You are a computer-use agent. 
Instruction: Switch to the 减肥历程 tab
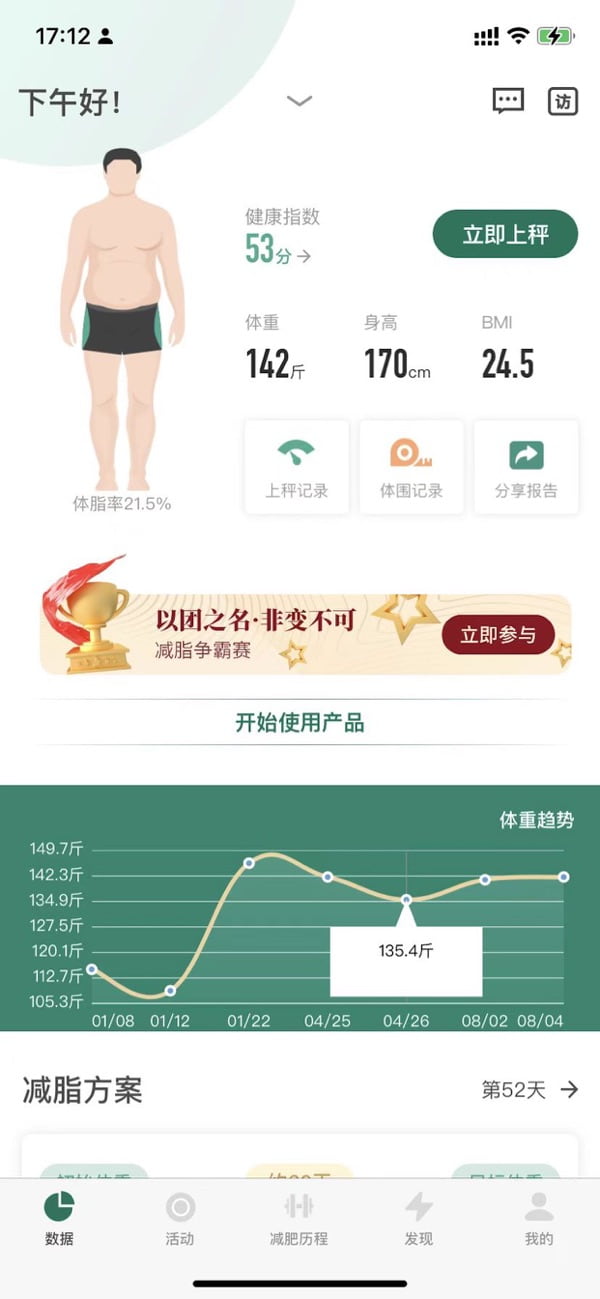click(x=299, y=1218)
